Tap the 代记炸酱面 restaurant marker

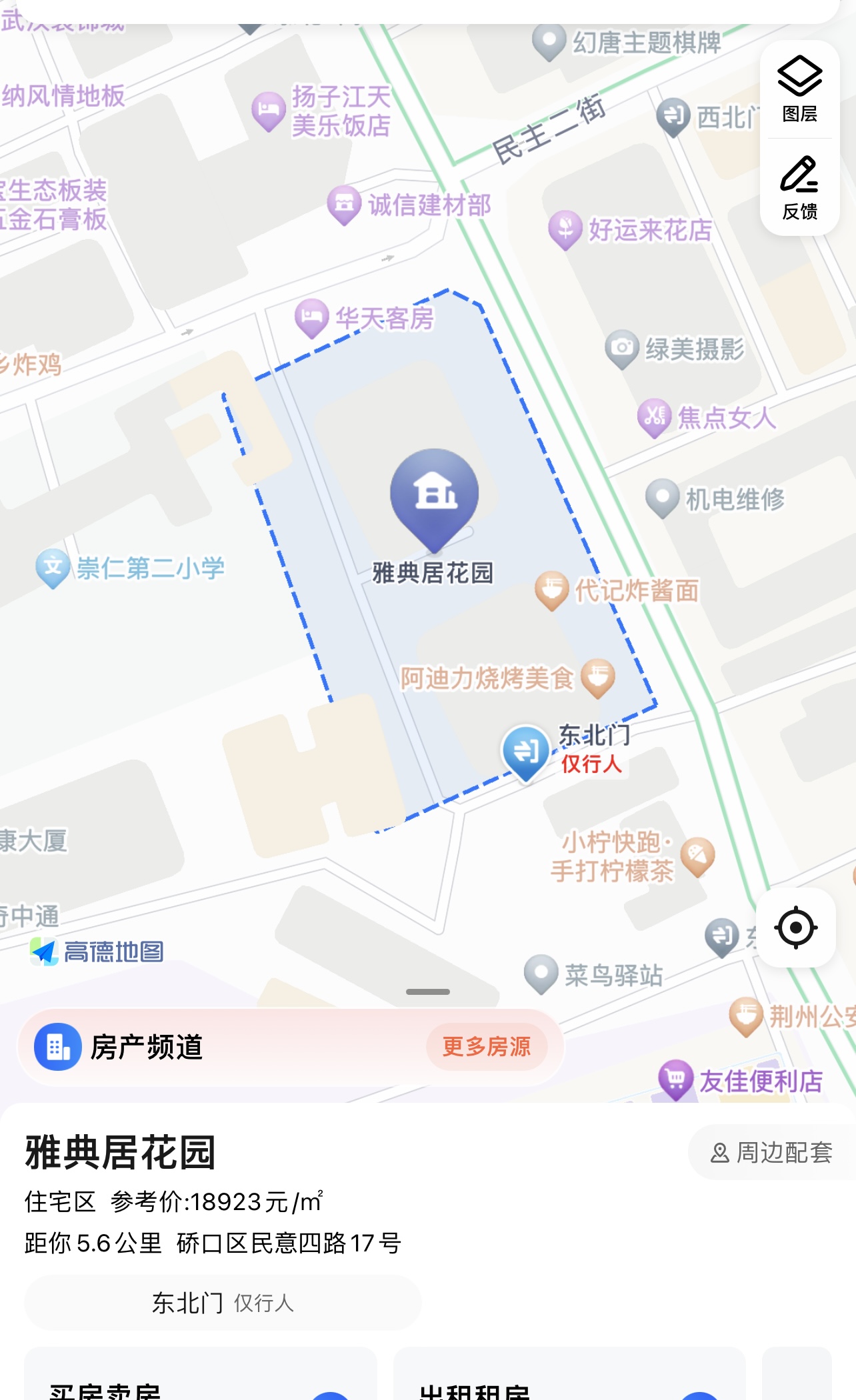[552, 590]
